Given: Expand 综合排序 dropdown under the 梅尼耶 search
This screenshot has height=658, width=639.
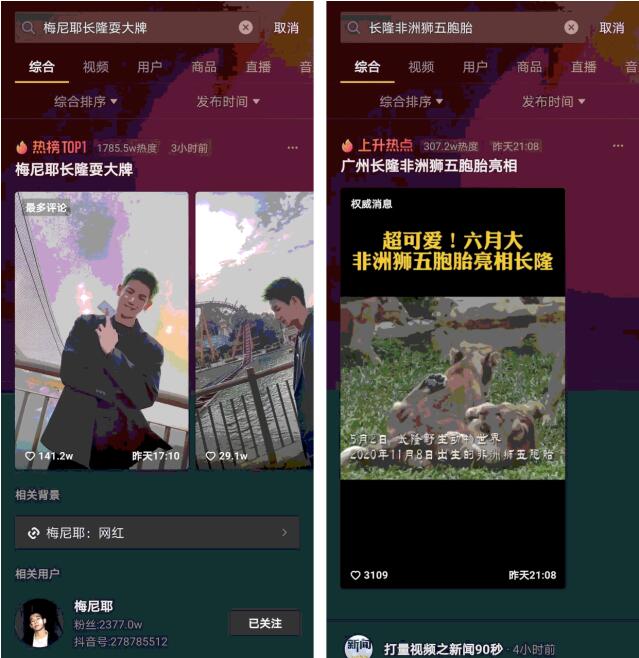Looking at the screenshot, I should click(86, 101).
